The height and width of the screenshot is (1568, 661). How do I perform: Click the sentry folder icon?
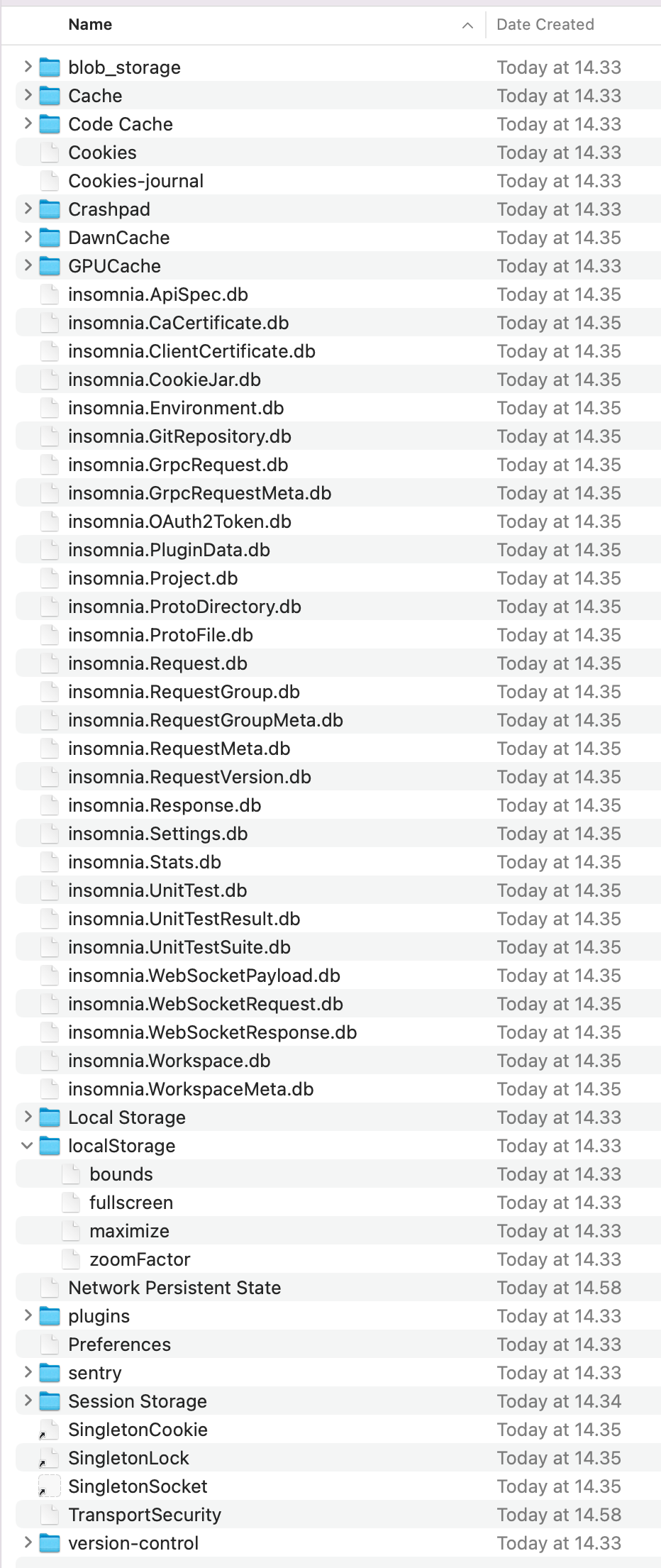point(49,1373)
